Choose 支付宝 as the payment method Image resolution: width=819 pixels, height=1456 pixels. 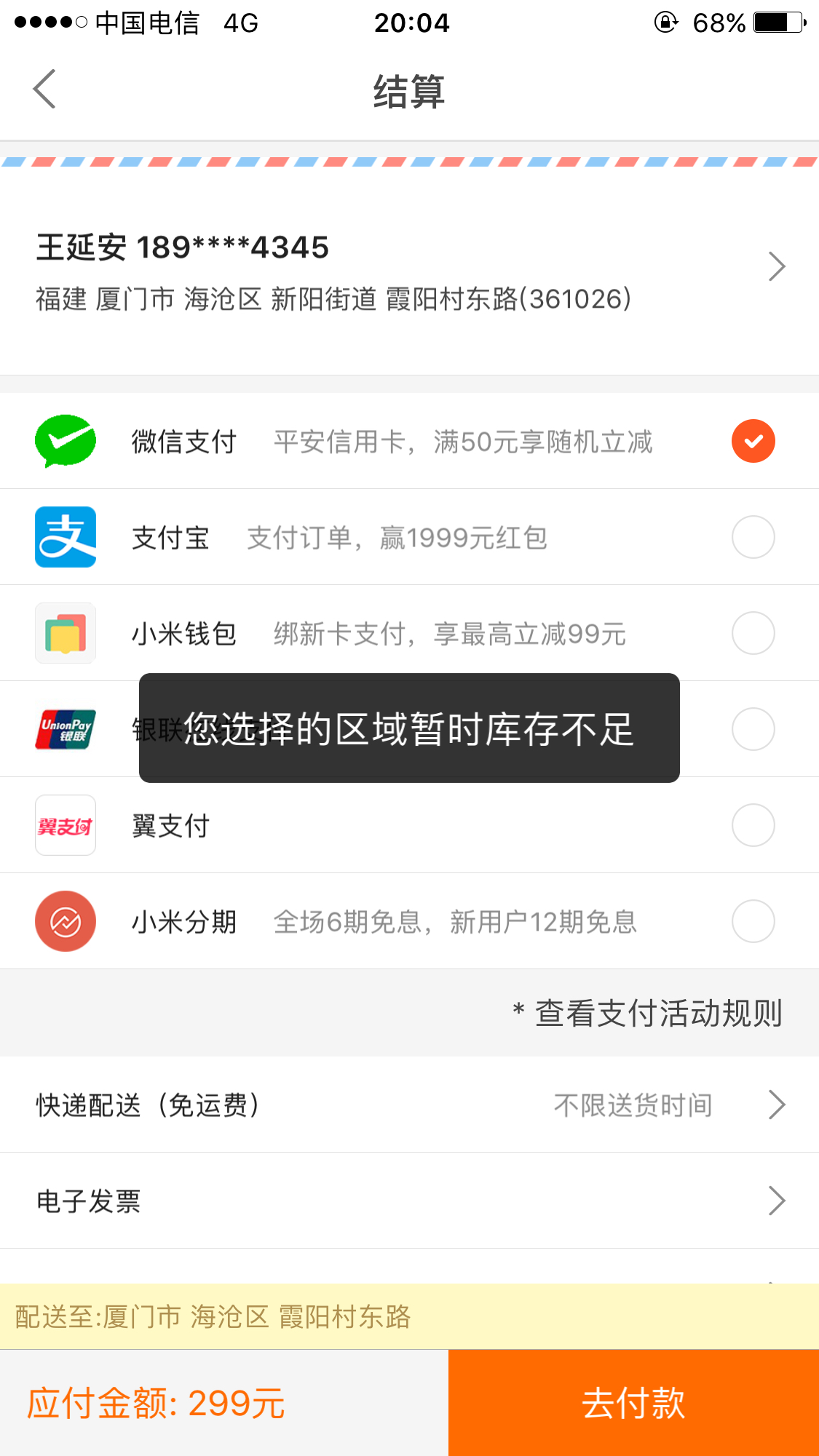pyautogui.click(x=753, y=537)
